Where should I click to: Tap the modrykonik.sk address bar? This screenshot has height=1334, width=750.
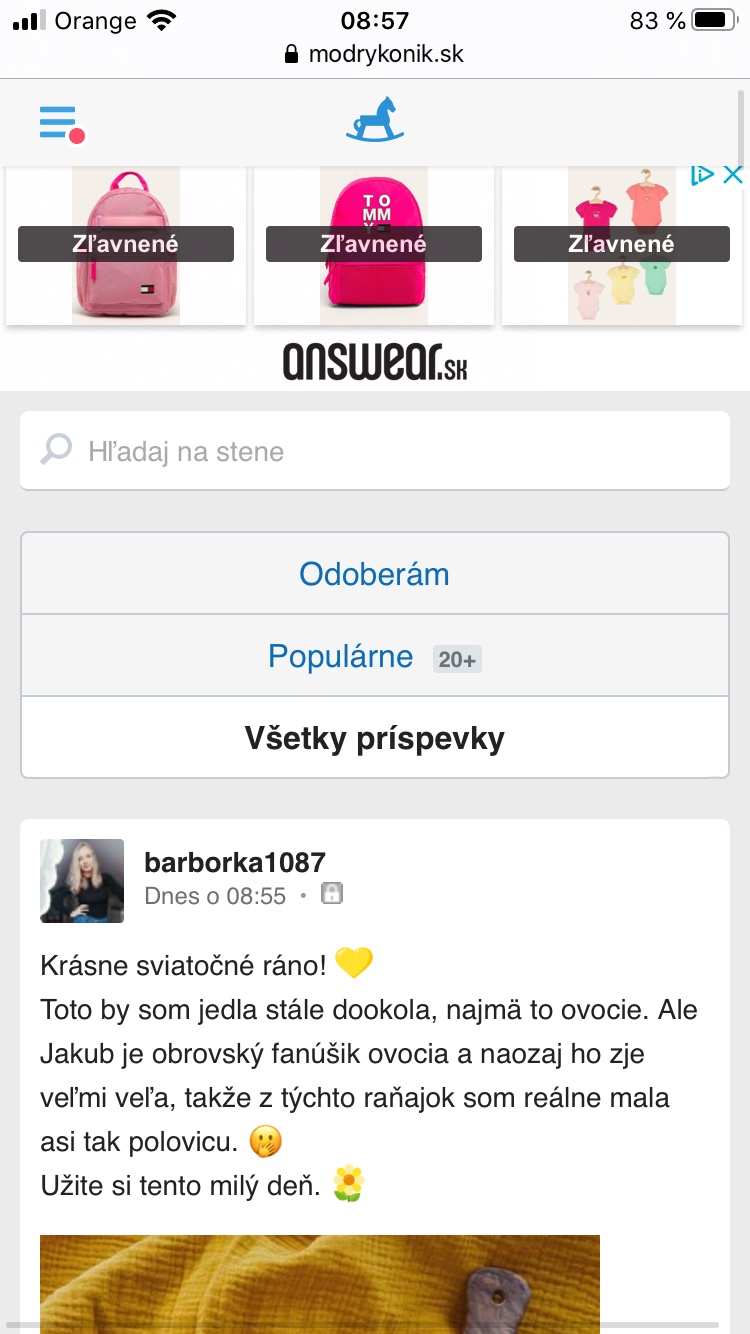(x=375, y=54)
